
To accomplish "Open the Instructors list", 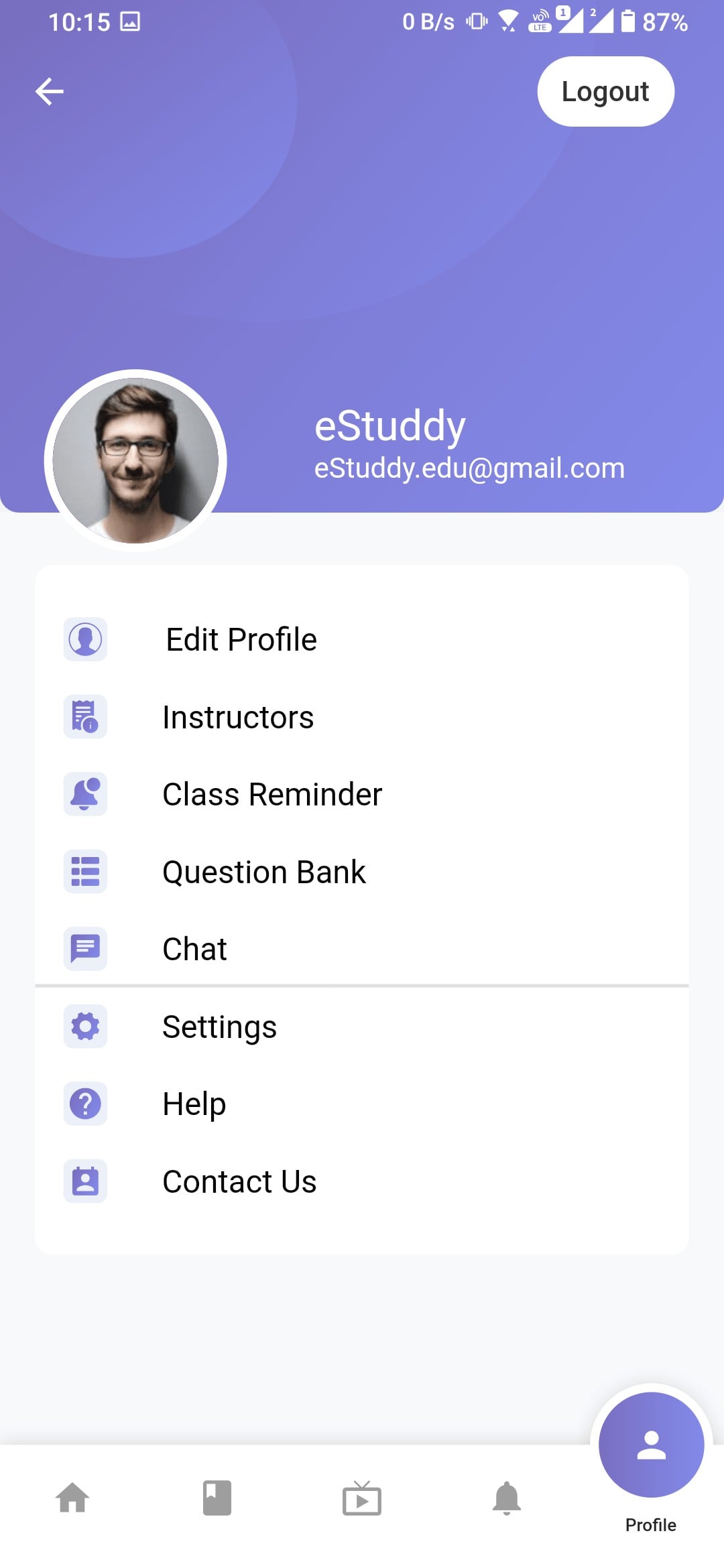I will (238, 717).
